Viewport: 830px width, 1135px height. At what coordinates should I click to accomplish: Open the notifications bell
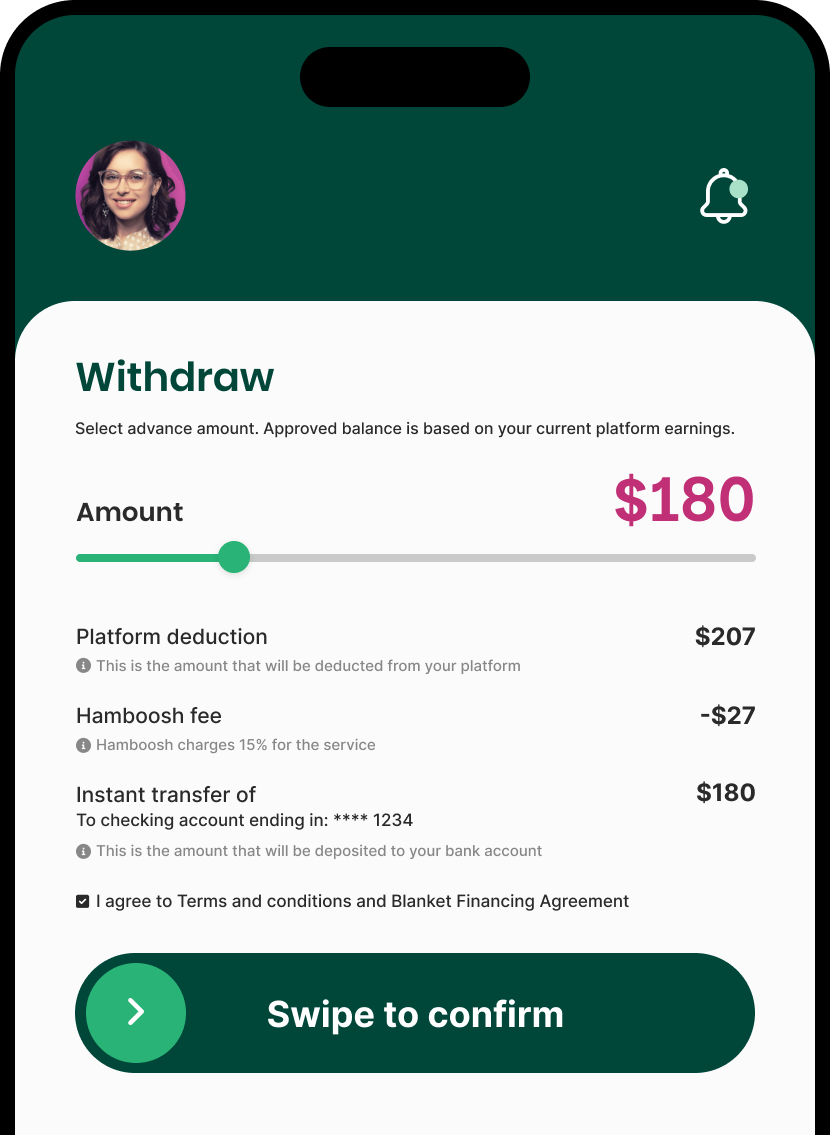point(724,196)
